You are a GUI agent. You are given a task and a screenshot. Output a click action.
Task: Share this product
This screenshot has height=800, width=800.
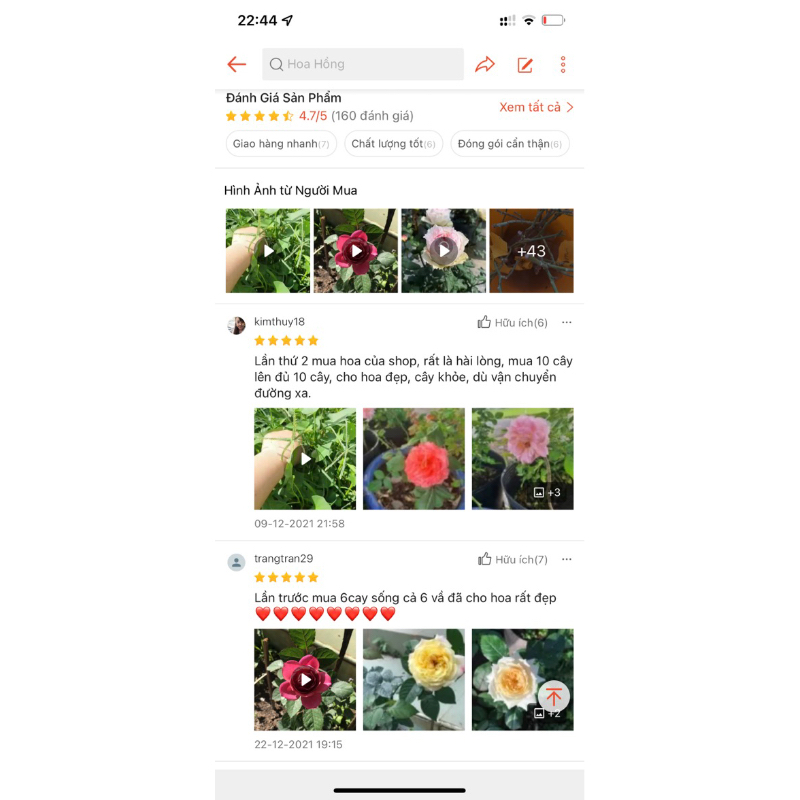(x=485, y=65)
